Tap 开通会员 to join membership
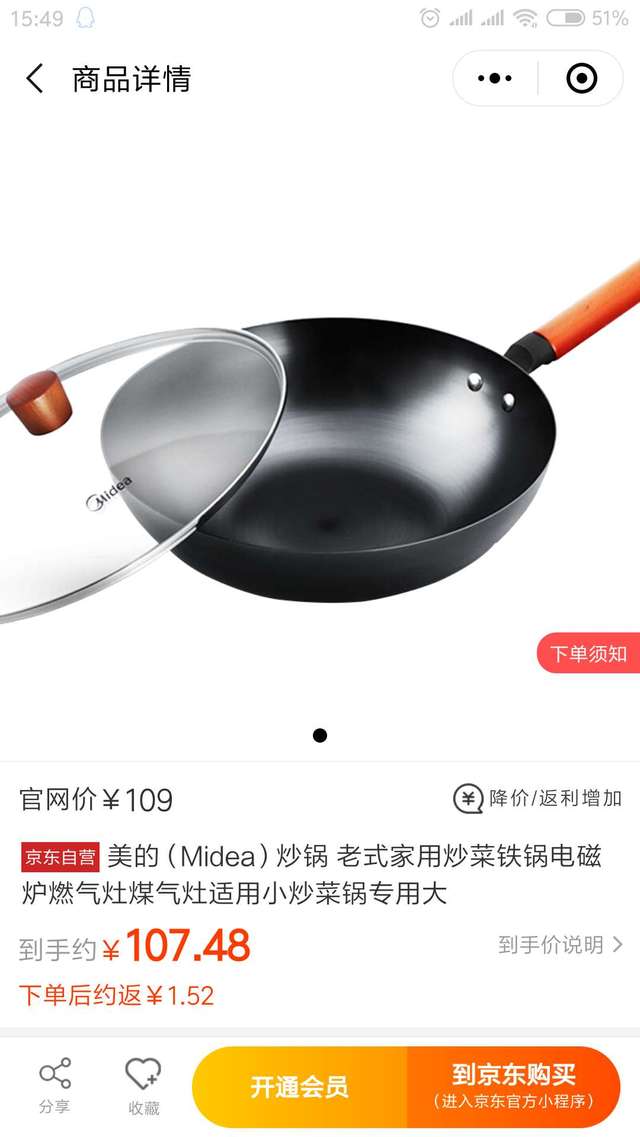640x1137 pixels. [x=299, y=1087]
